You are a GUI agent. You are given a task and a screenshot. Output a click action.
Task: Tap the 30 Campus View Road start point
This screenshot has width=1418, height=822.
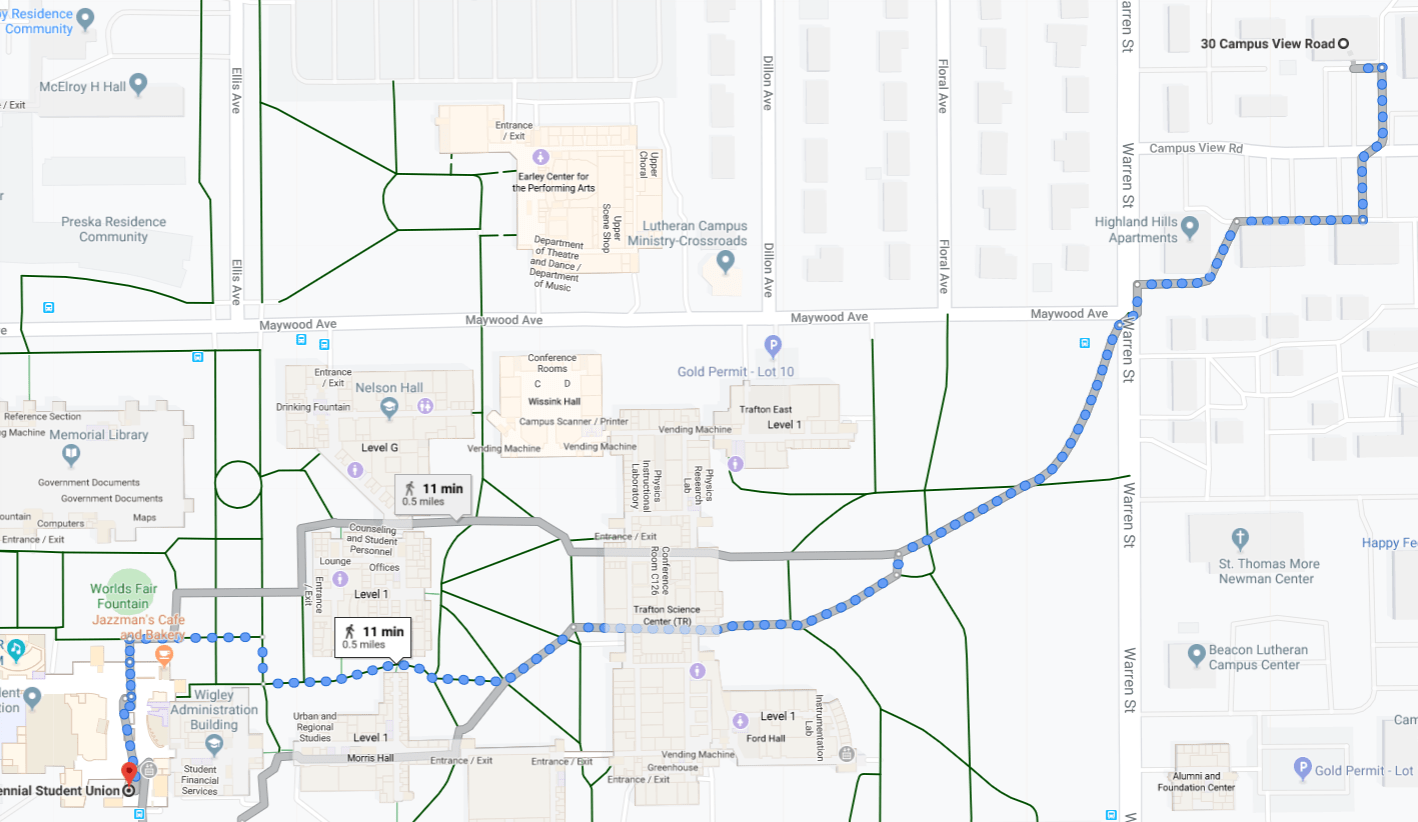tap(1343, 44)
